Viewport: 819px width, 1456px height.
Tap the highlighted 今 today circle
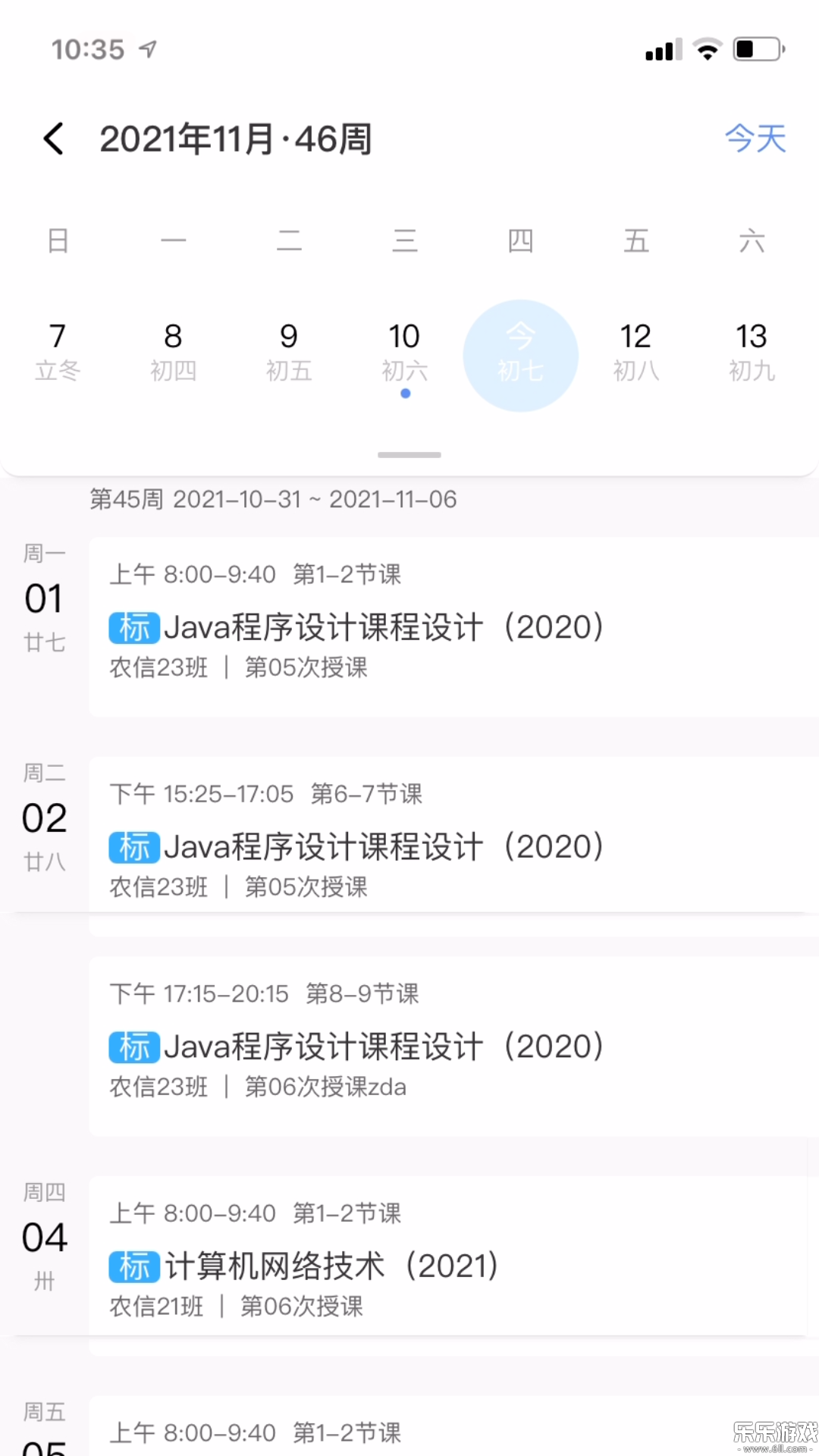520,354
